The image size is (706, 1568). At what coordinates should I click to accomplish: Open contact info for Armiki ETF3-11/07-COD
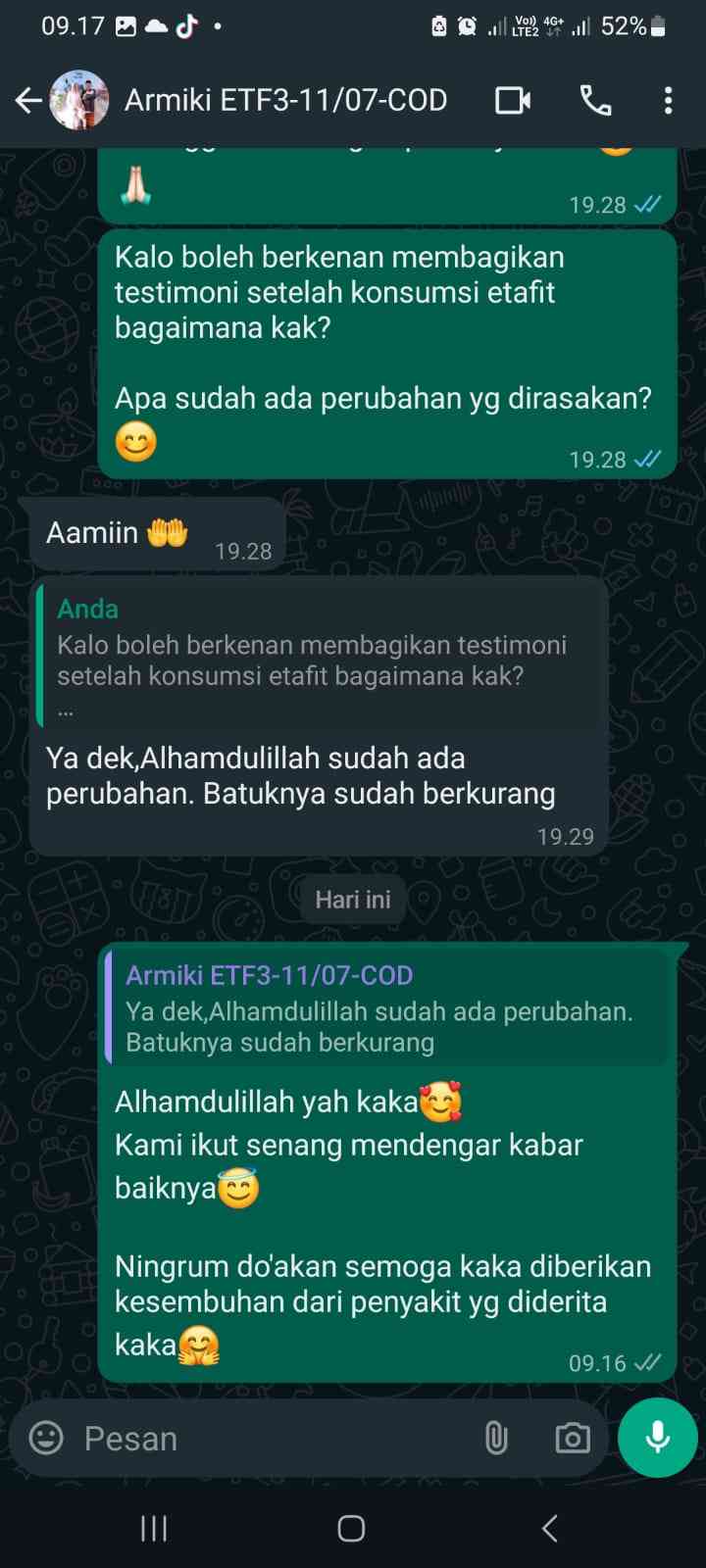click(285, 100)
